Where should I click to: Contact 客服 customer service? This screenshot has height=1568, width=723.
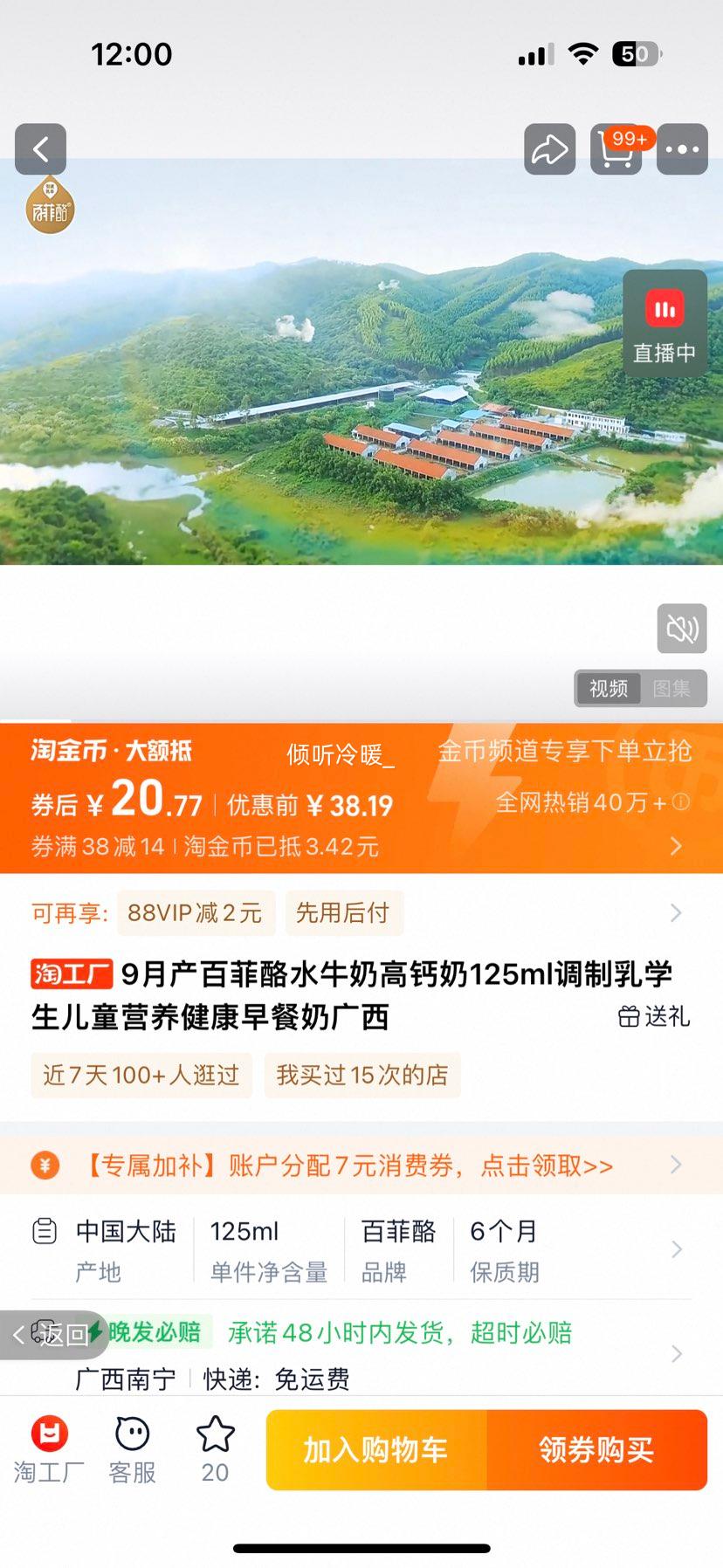(132, 1450)
